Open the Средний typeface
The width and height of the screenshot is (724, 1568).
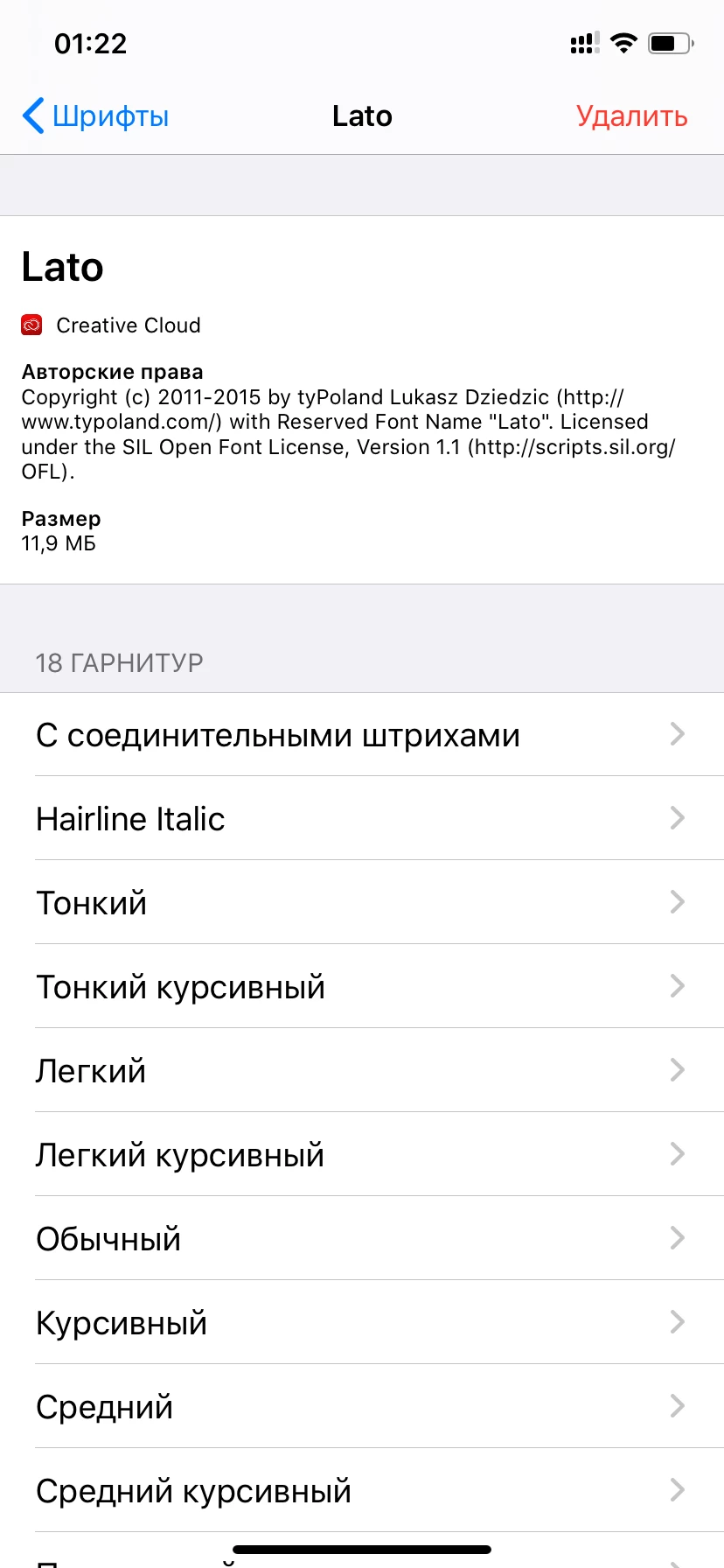click(x=362, y=1407)
